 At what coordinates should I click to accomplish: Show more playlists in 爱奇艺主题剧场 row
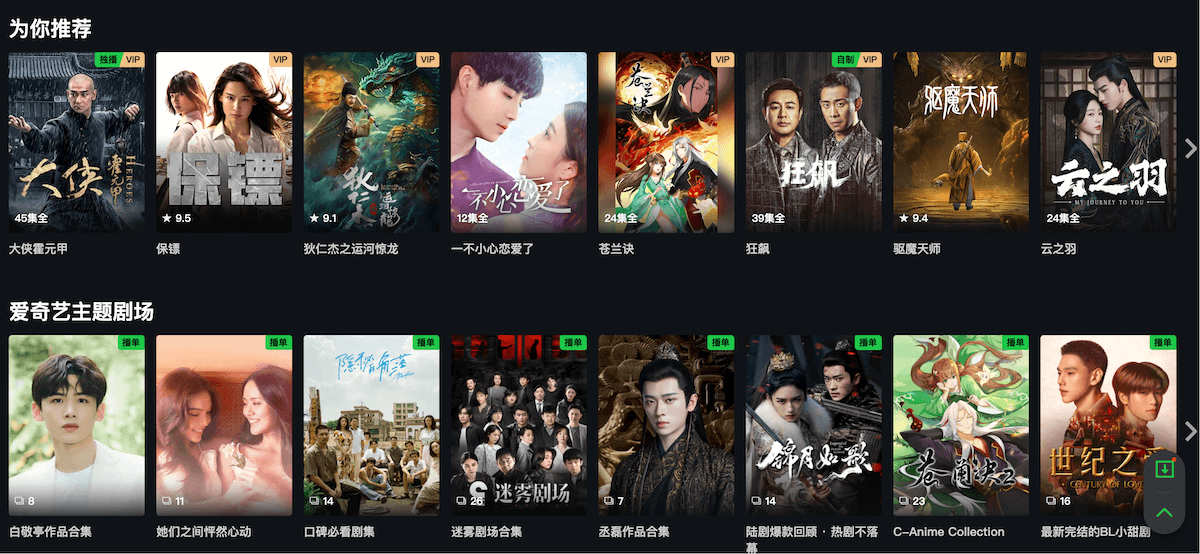point(1190,431)
